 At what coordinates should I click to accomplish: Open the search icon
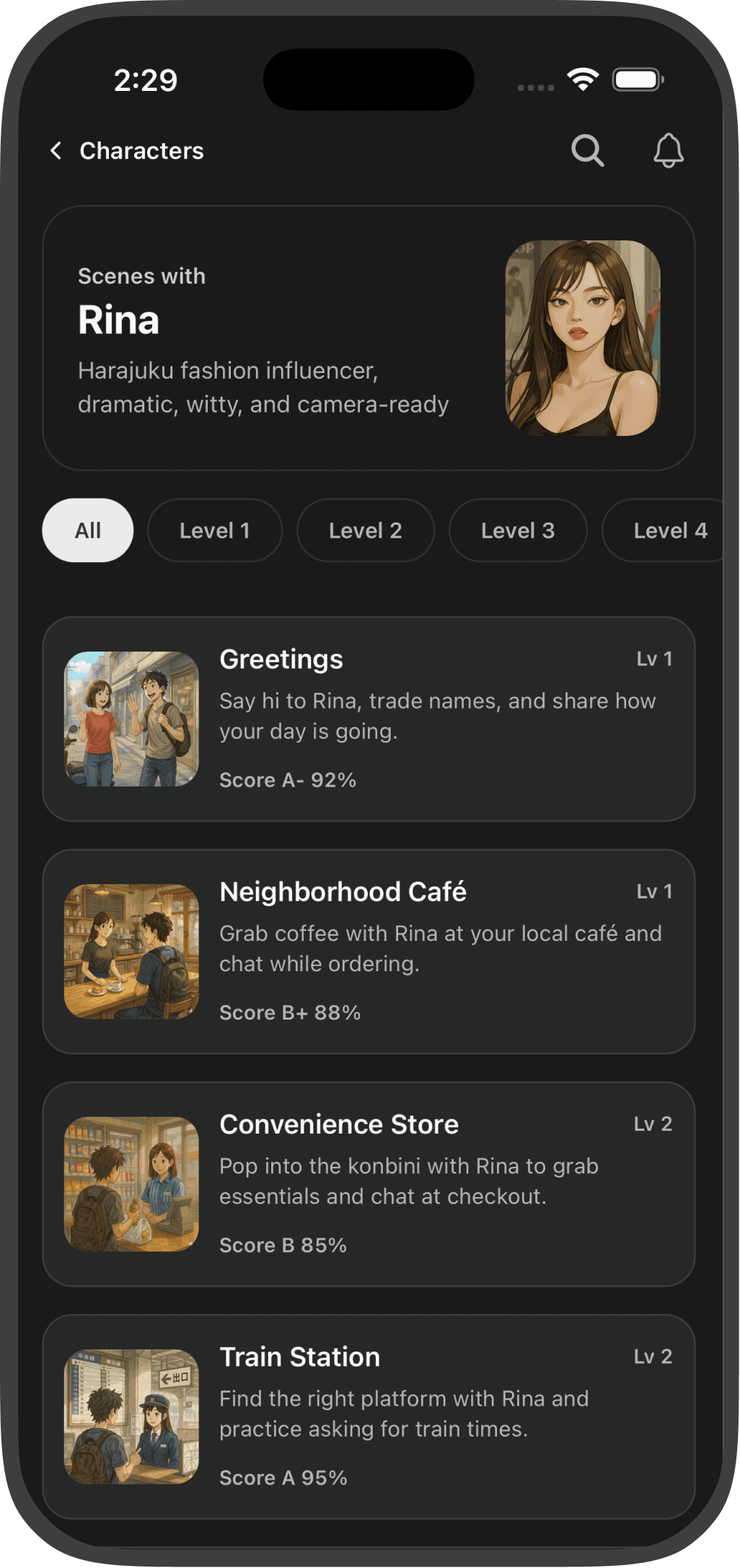(587, 151)
